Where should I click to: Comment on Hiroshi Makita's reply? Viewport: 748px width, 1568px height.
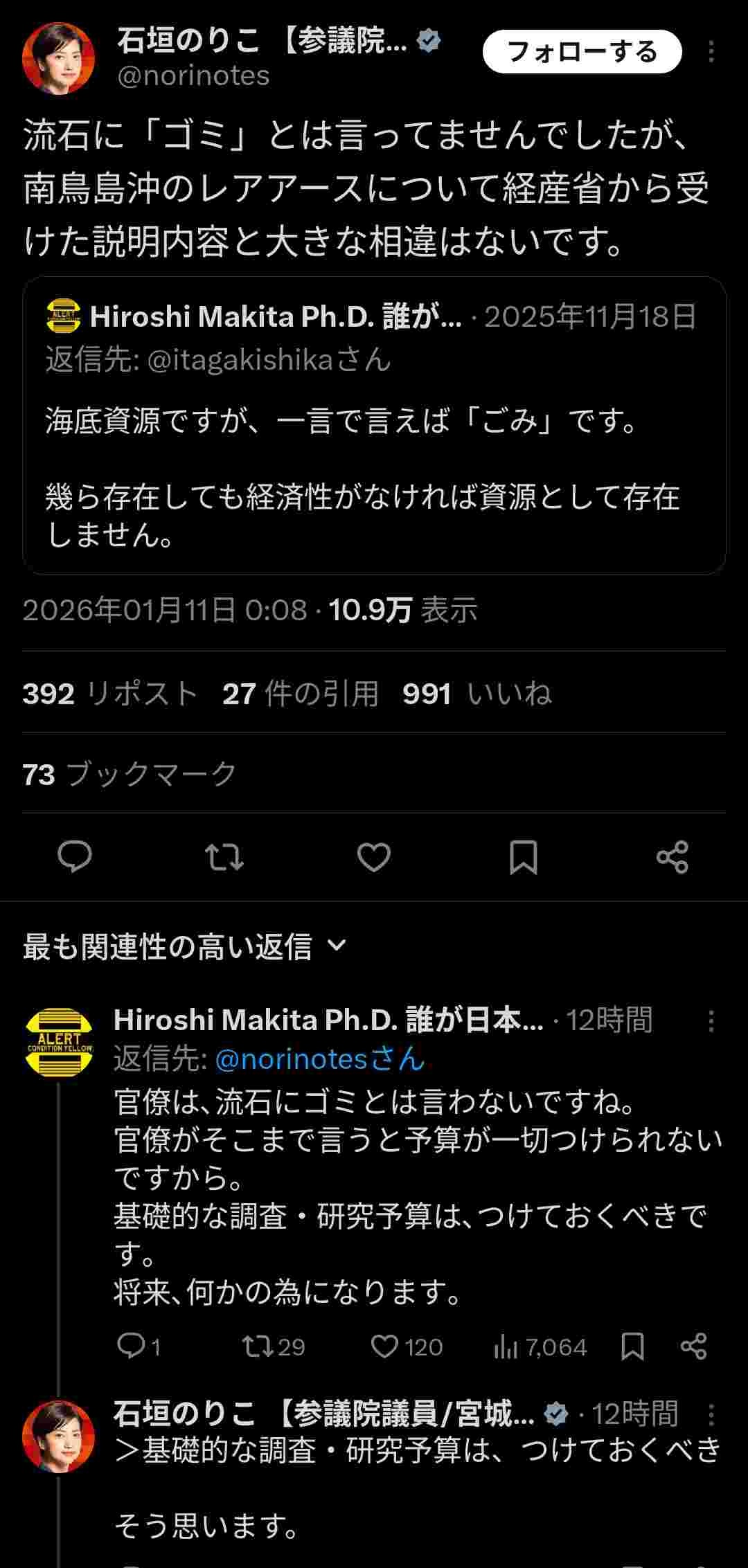point(139,1346)
